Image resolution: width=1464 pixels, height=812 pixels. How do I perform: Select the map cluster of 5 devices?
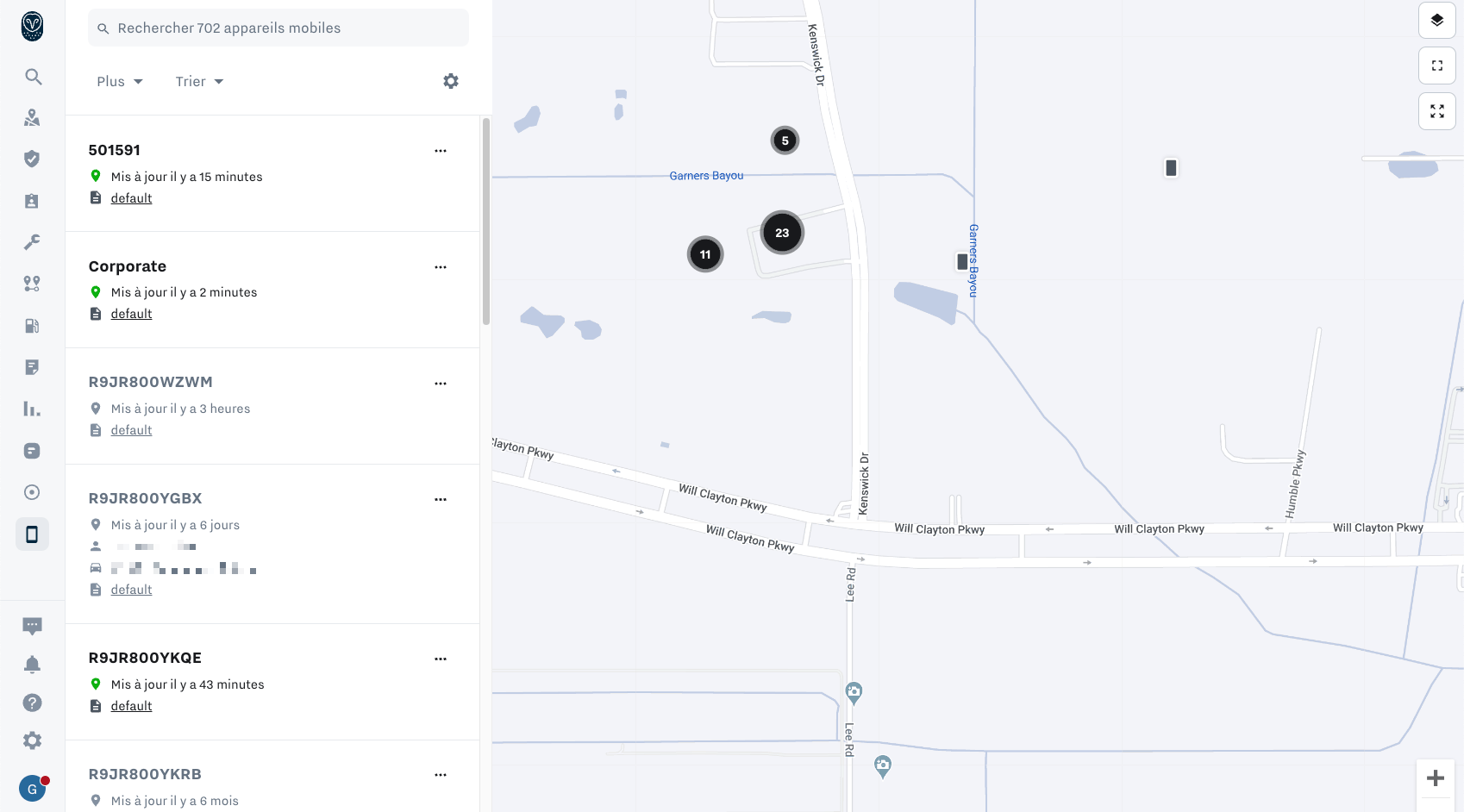(x=785, y=141)
